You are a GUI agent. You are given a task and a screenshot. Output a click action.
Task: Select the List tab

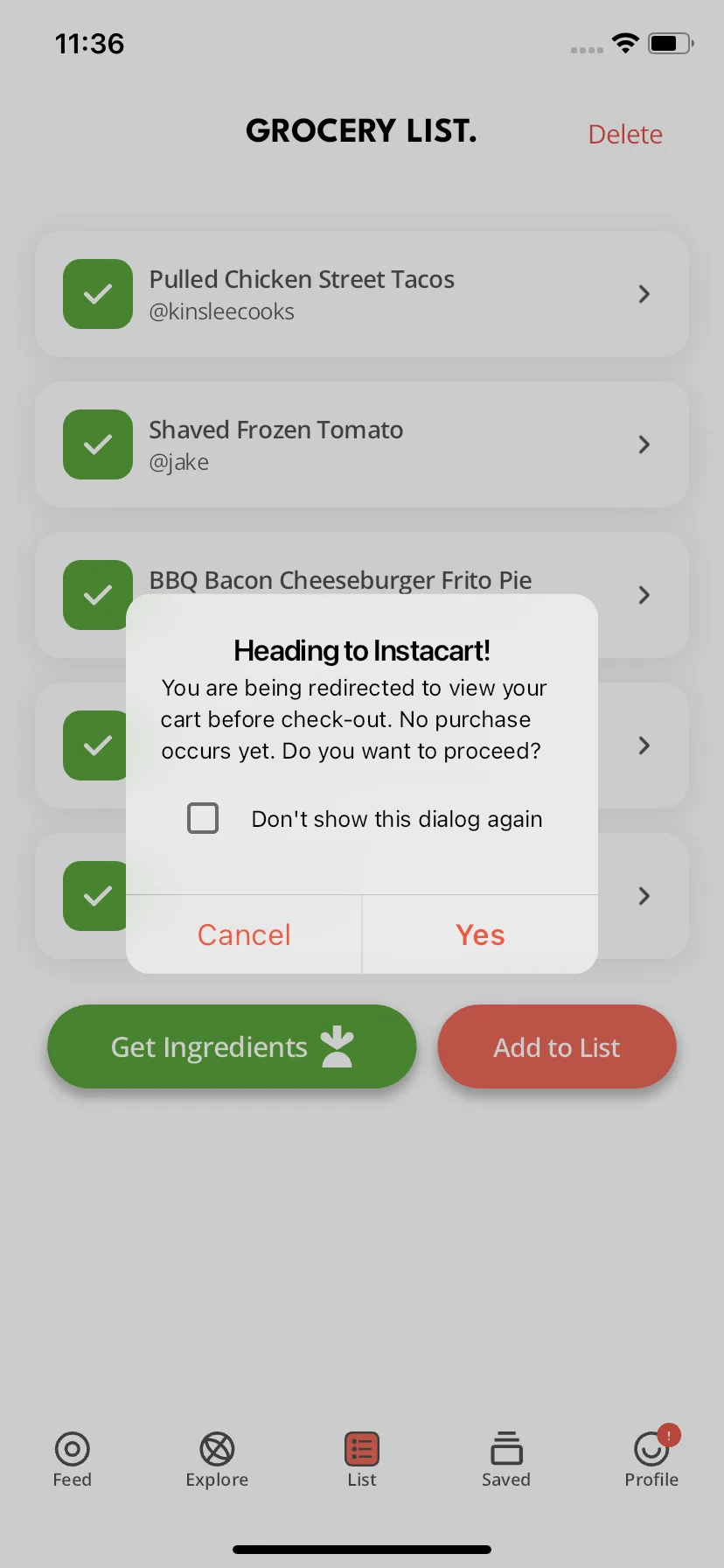[362, 1459]
